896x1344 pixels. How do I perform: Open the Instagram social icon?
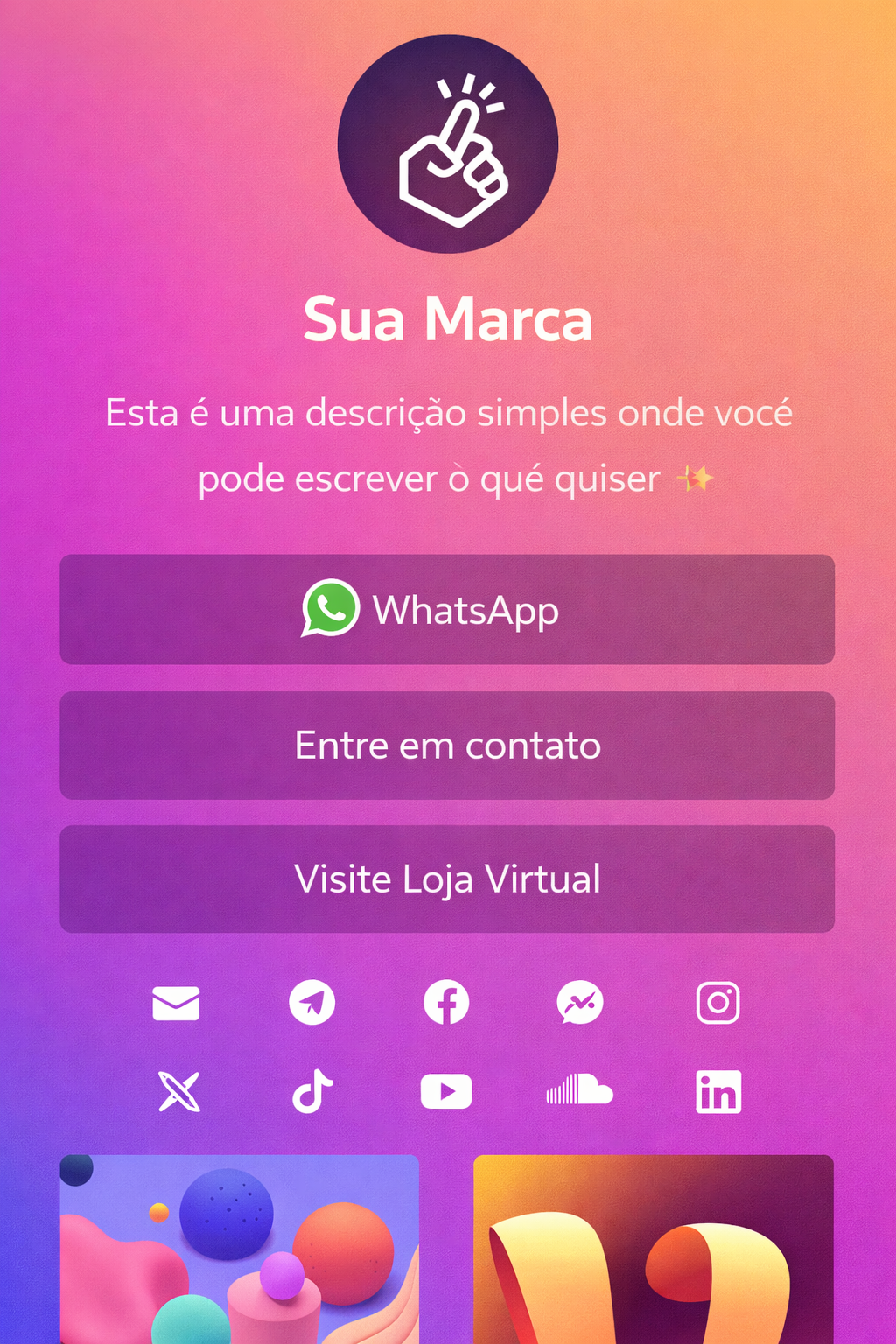coord(717,1003)
